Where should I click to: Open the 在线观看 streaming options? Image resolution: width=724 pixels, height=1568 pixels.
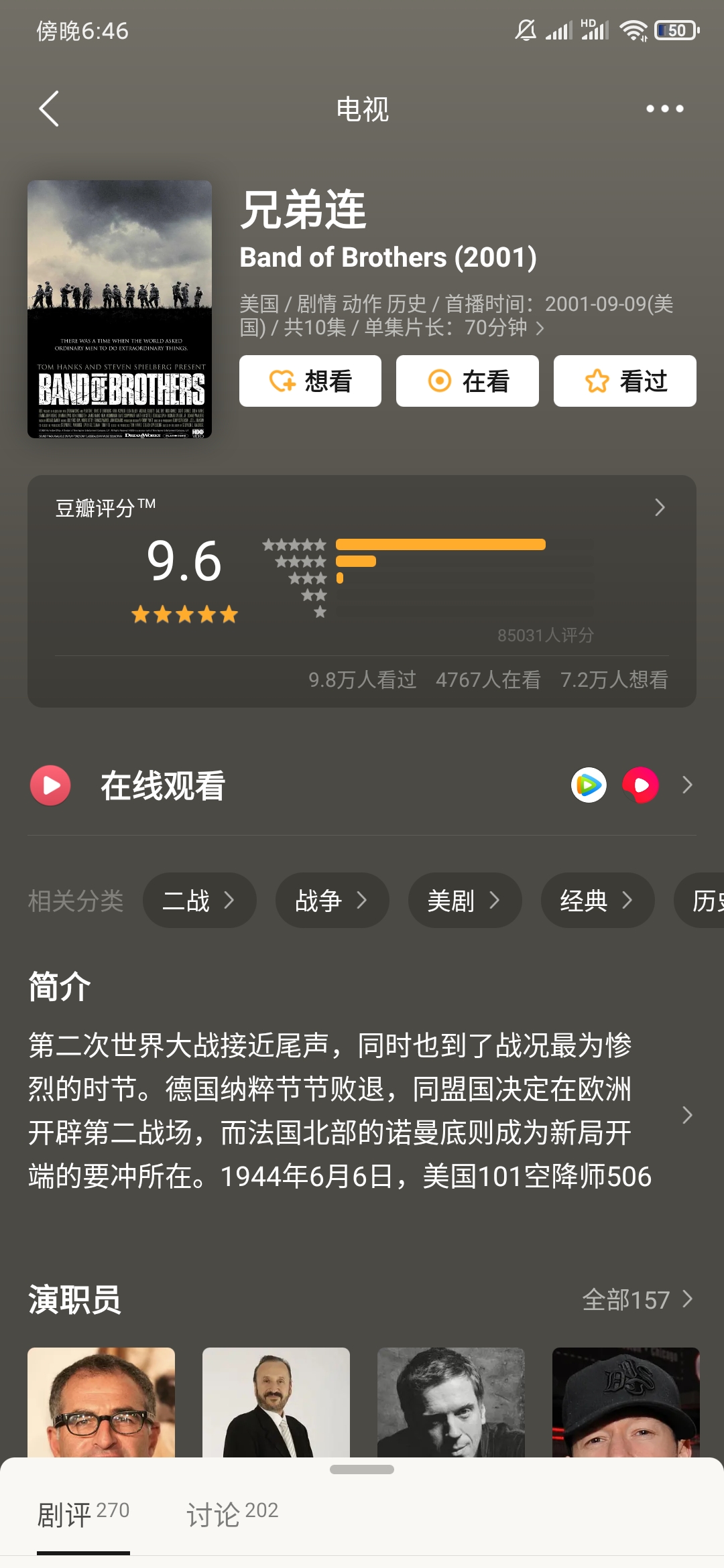(x=362, y=785)
